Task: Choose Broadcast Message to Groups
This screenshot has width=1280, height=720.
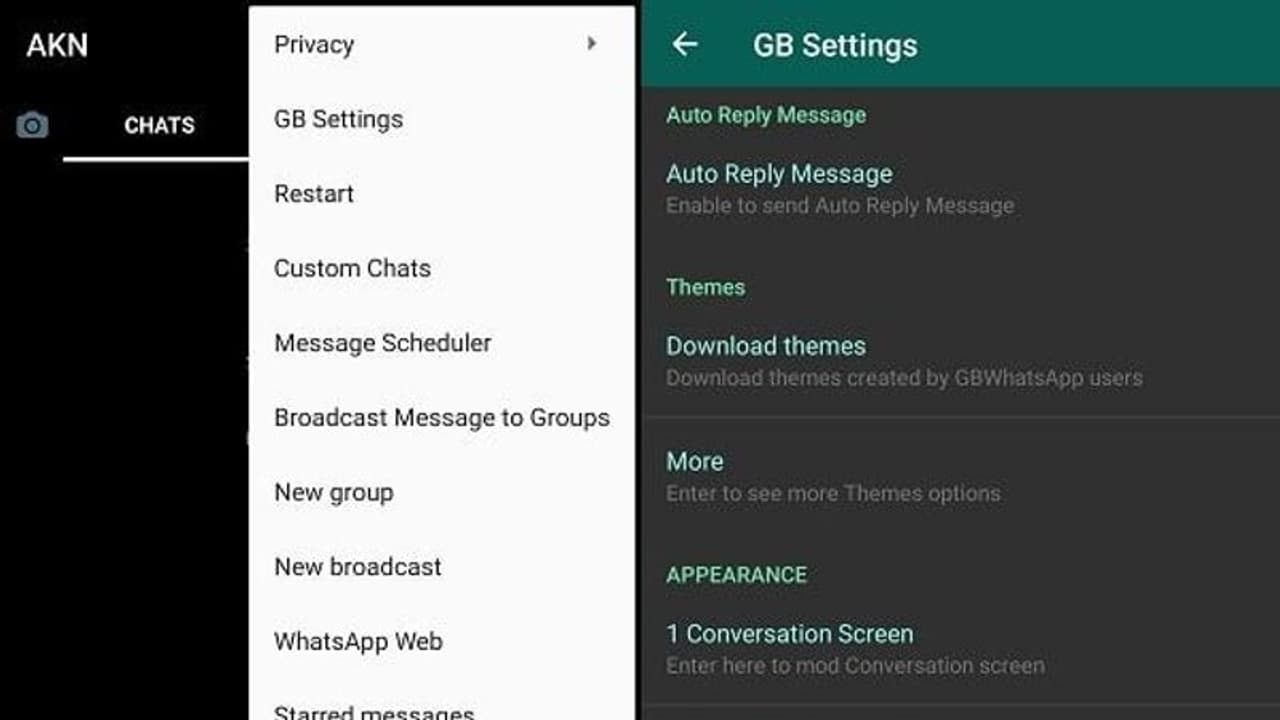Action: pyautogui.click(x=441, y=417)
